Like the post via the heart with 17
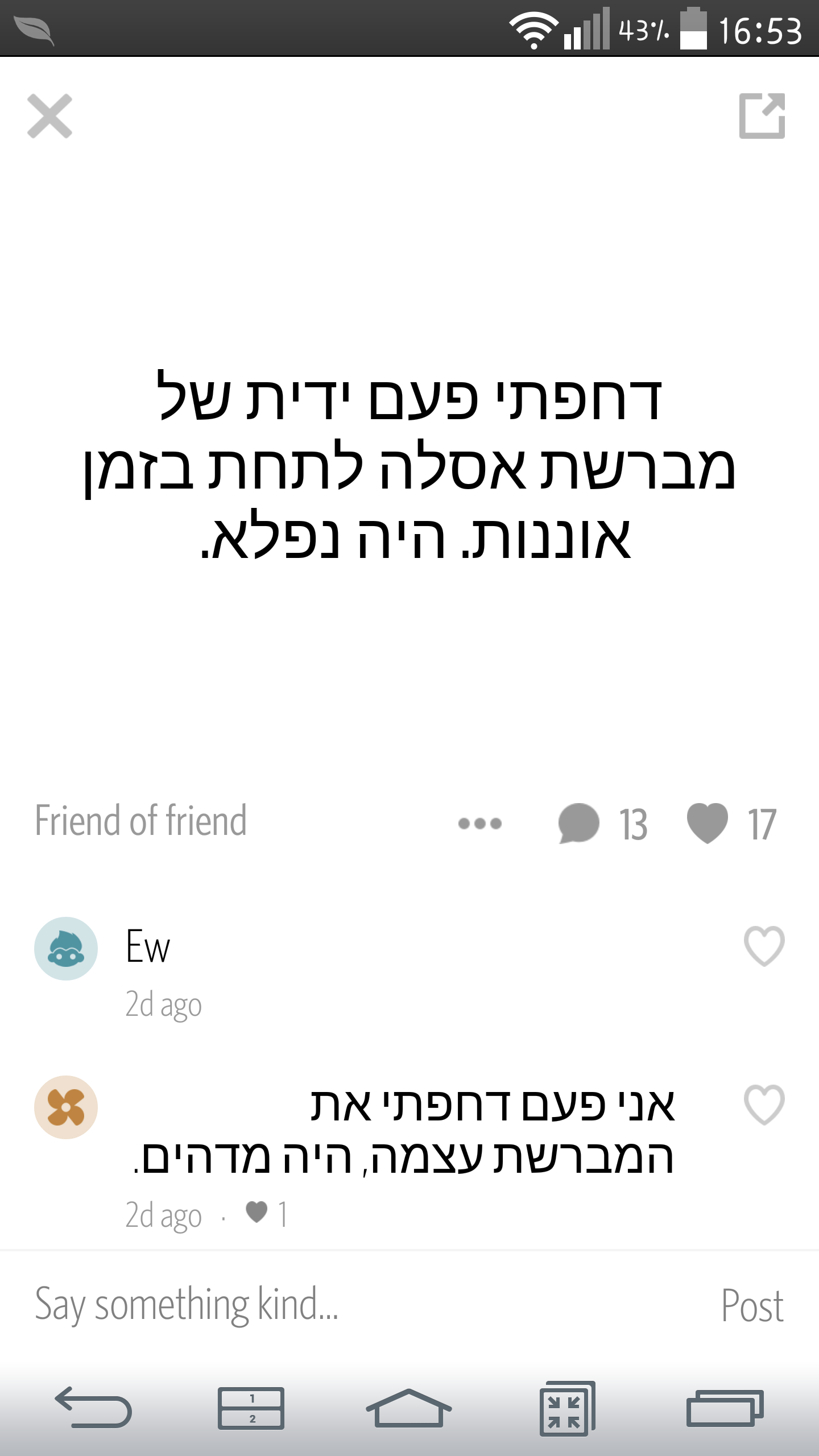Viewport: 819px width, 1456px height. 708,823
